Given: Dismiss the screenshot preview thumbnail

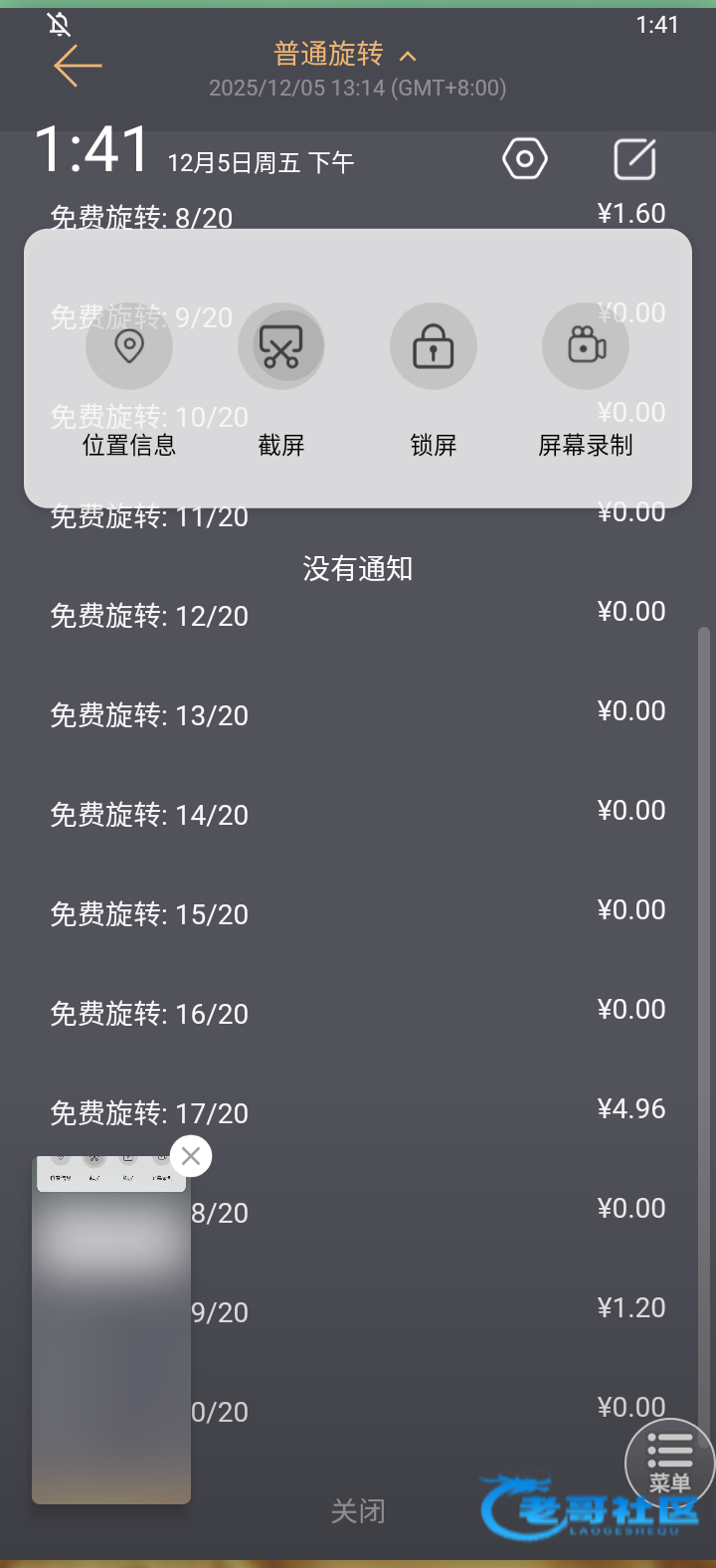Looking at the screenshot, I should click(x=191, y=1156).
